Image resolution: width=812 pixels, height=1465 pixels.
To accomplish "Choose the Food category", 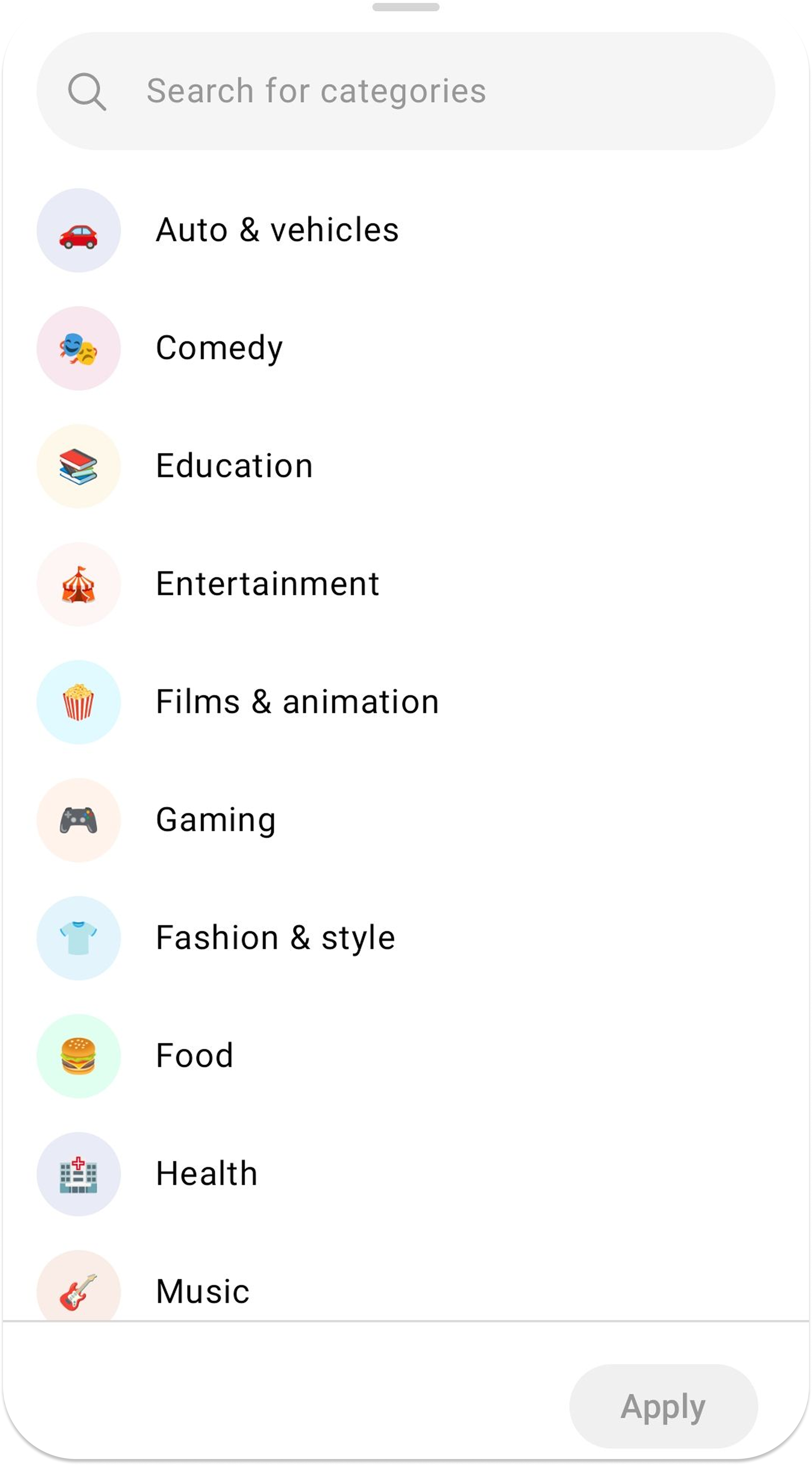I will pyautogui.click(x=405, y=1056).
